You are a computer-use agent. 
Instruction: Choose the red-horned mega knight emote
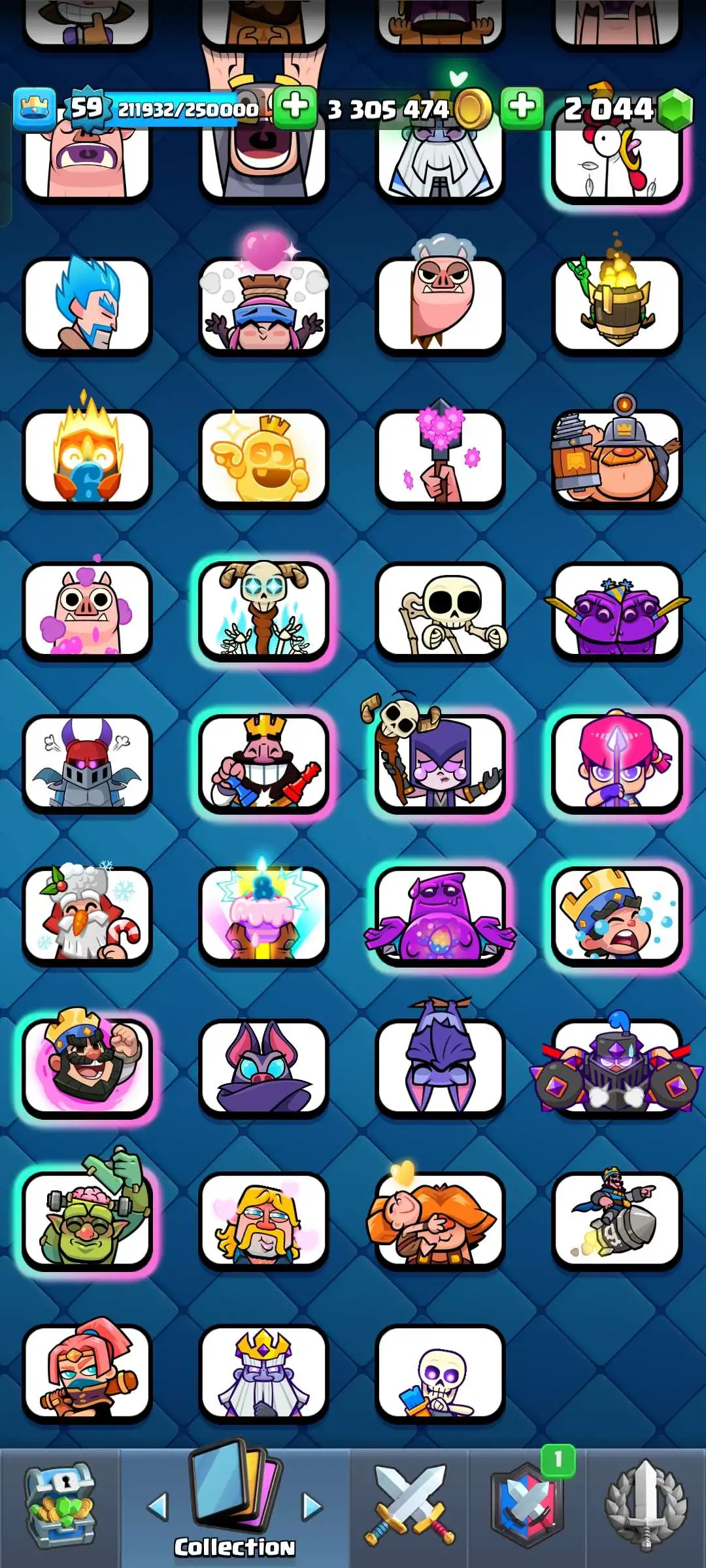(x=87, y=763)
